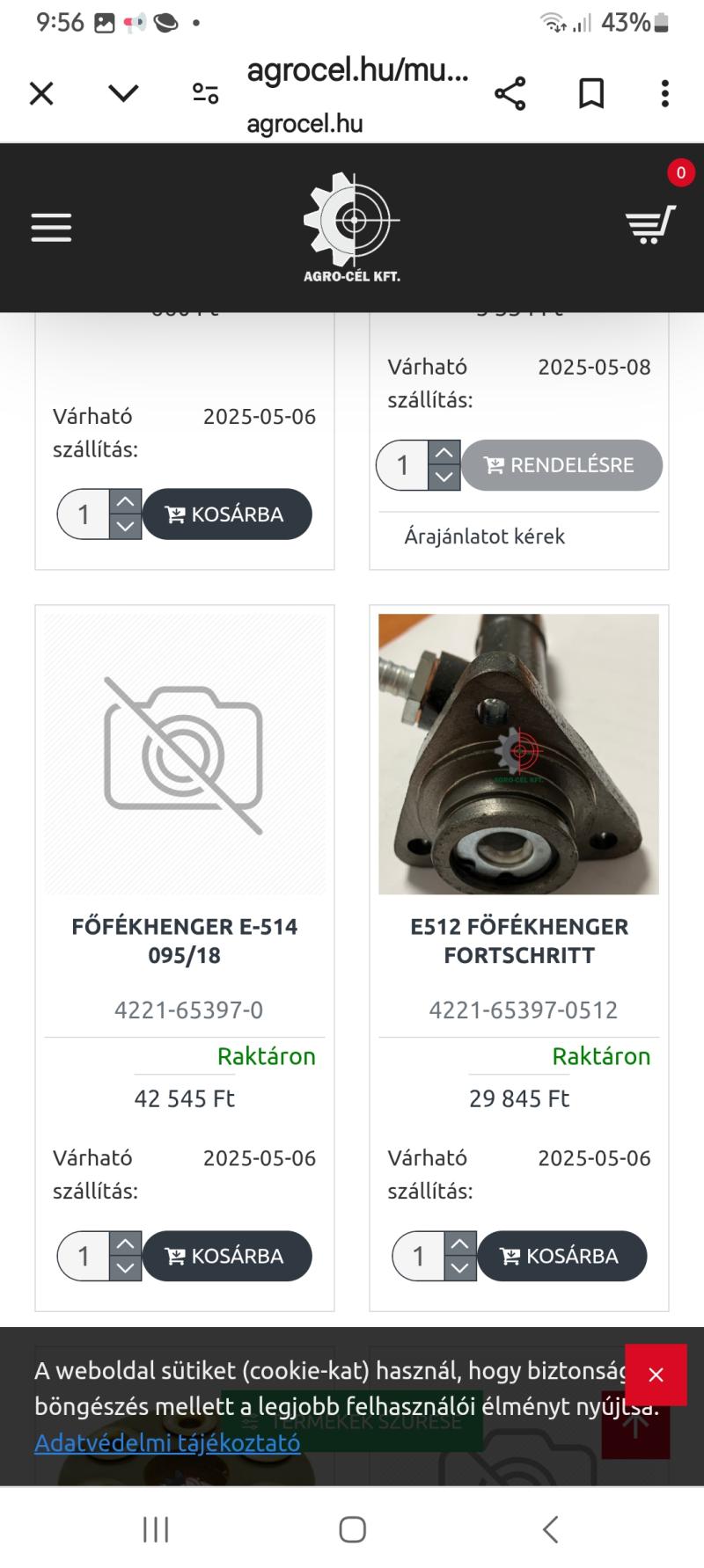Close the browser tab with X

click(x=41, y=93)
